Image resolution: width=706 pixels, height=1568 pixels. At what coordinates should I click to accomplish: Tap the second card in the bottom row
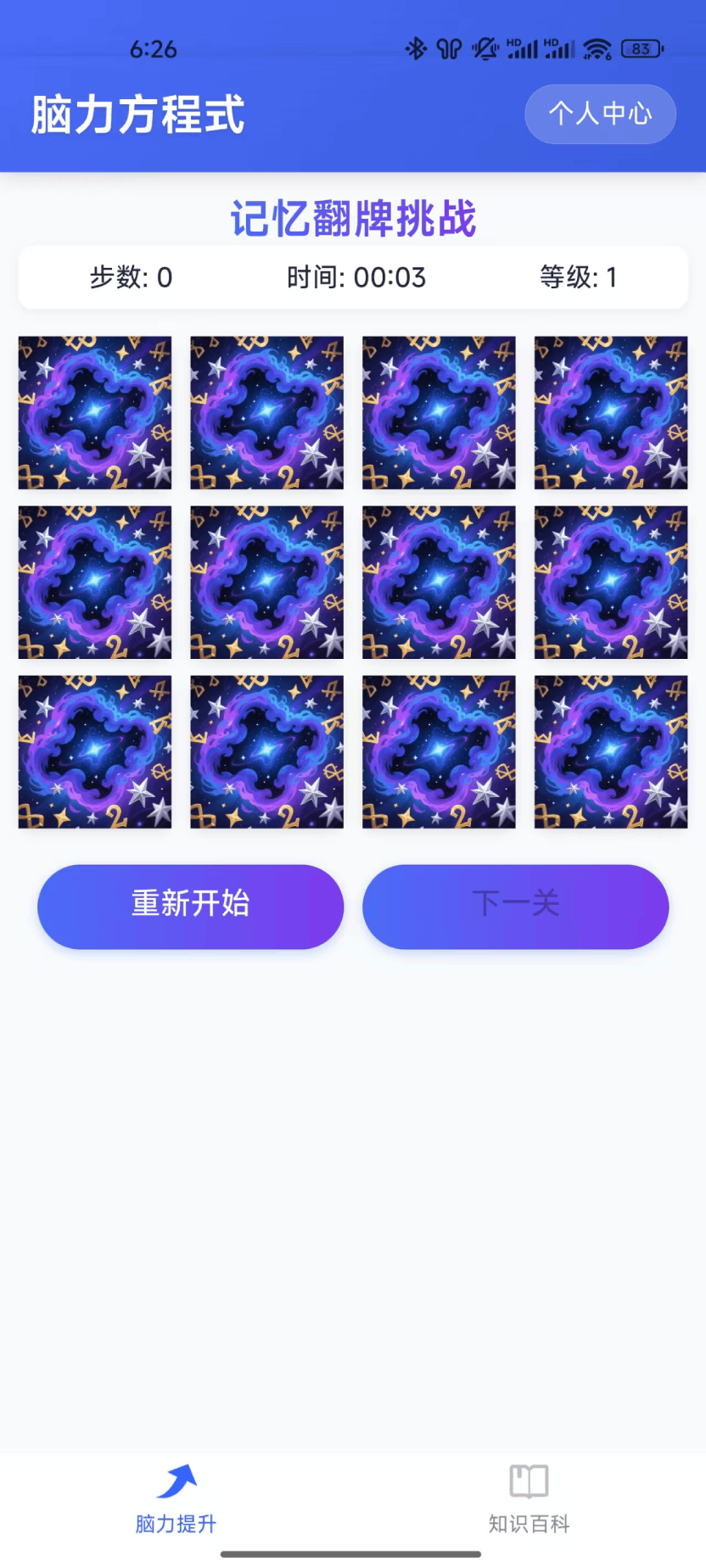coord(266,752)
